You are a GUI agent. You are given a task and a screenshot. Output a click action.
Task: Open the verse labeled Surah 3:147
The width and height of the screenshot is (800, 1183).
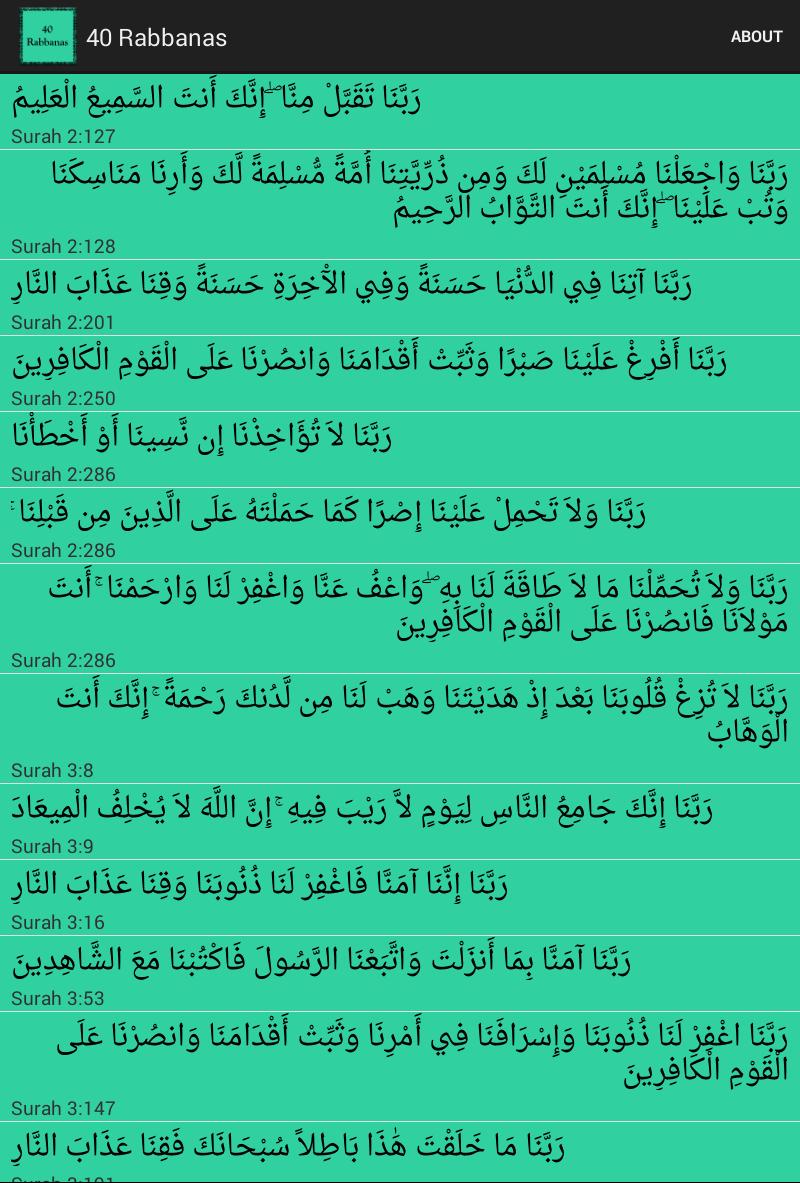pos(400,1065)
